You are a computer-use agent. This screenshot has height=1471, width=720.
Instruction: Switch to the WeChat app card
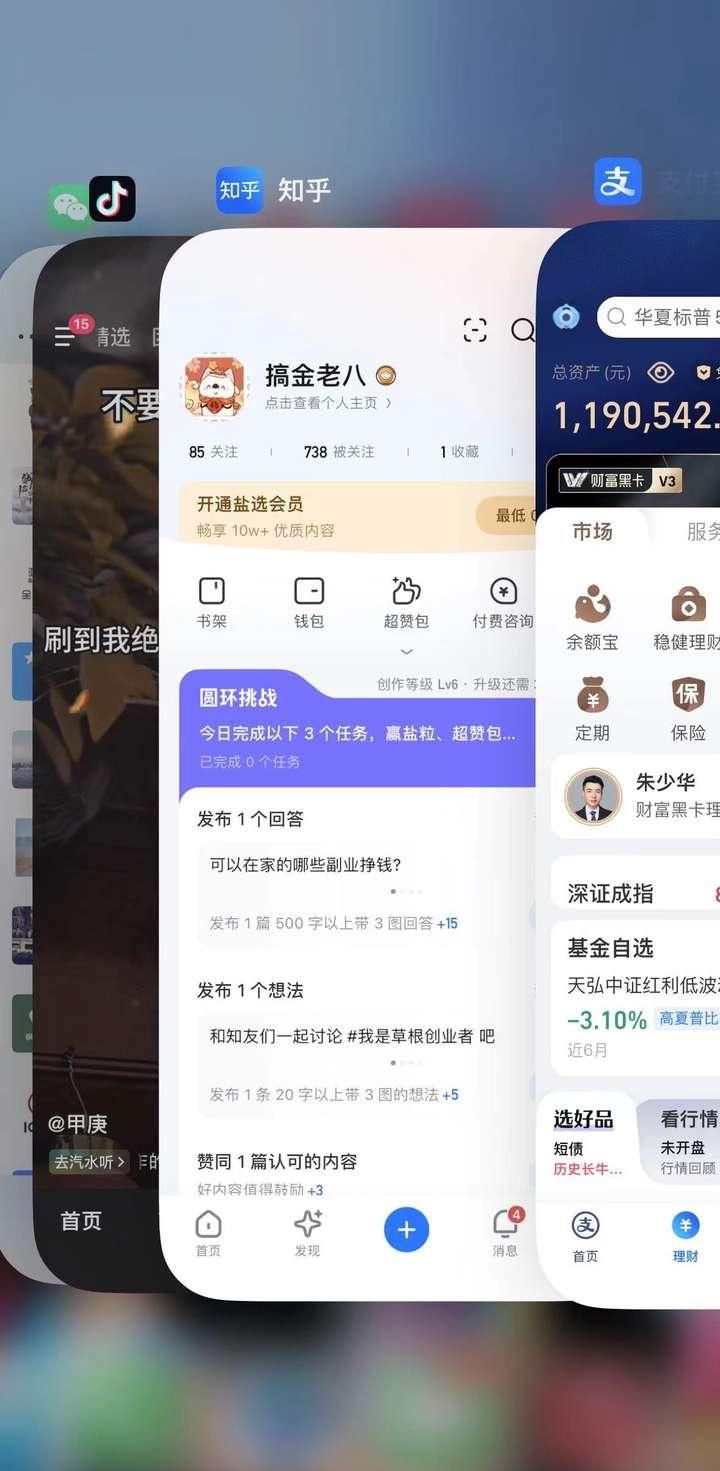(x=16, y=760)
